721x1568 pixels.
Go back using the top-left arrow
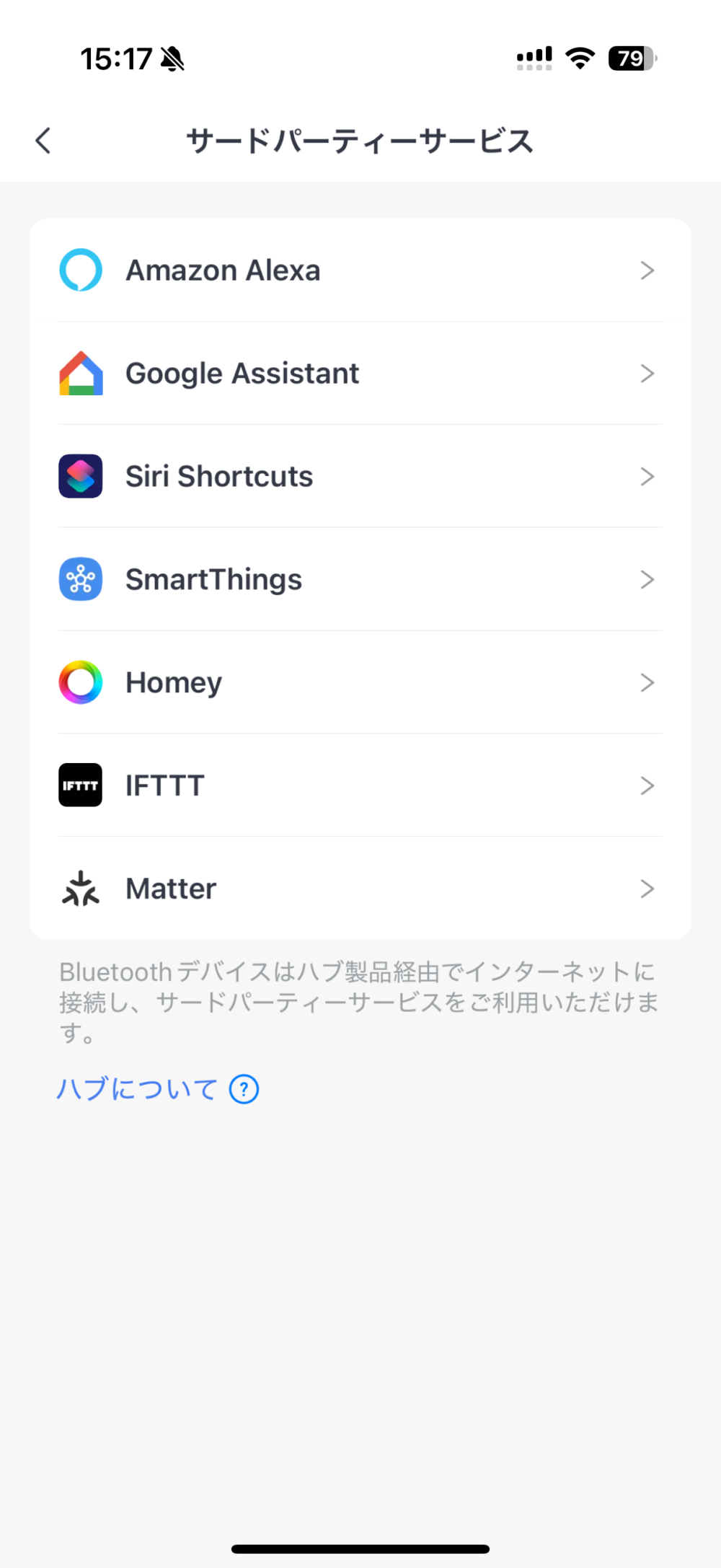click(43, 141)
